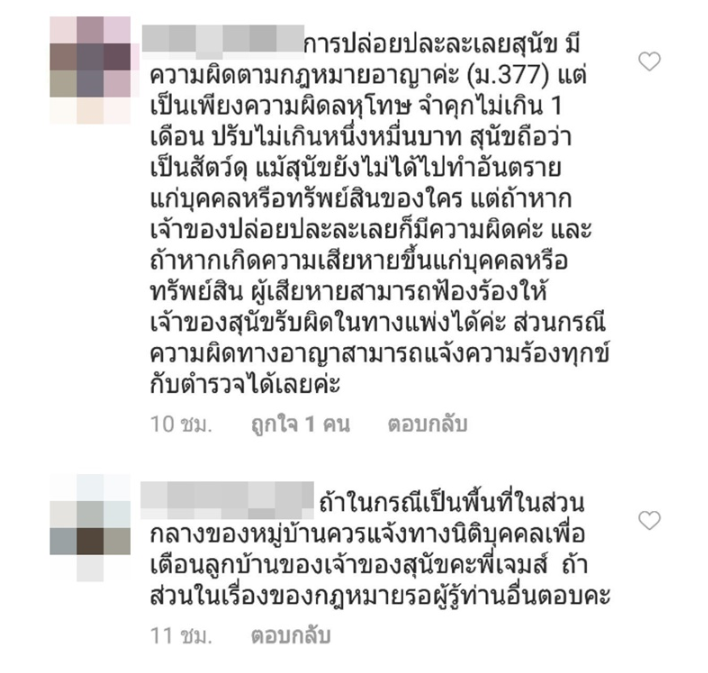Viewport: 708px width, 673px height.
Task: Tap ตอบกลับ under the 10 ชม. comment
Action: pos(427,424)
